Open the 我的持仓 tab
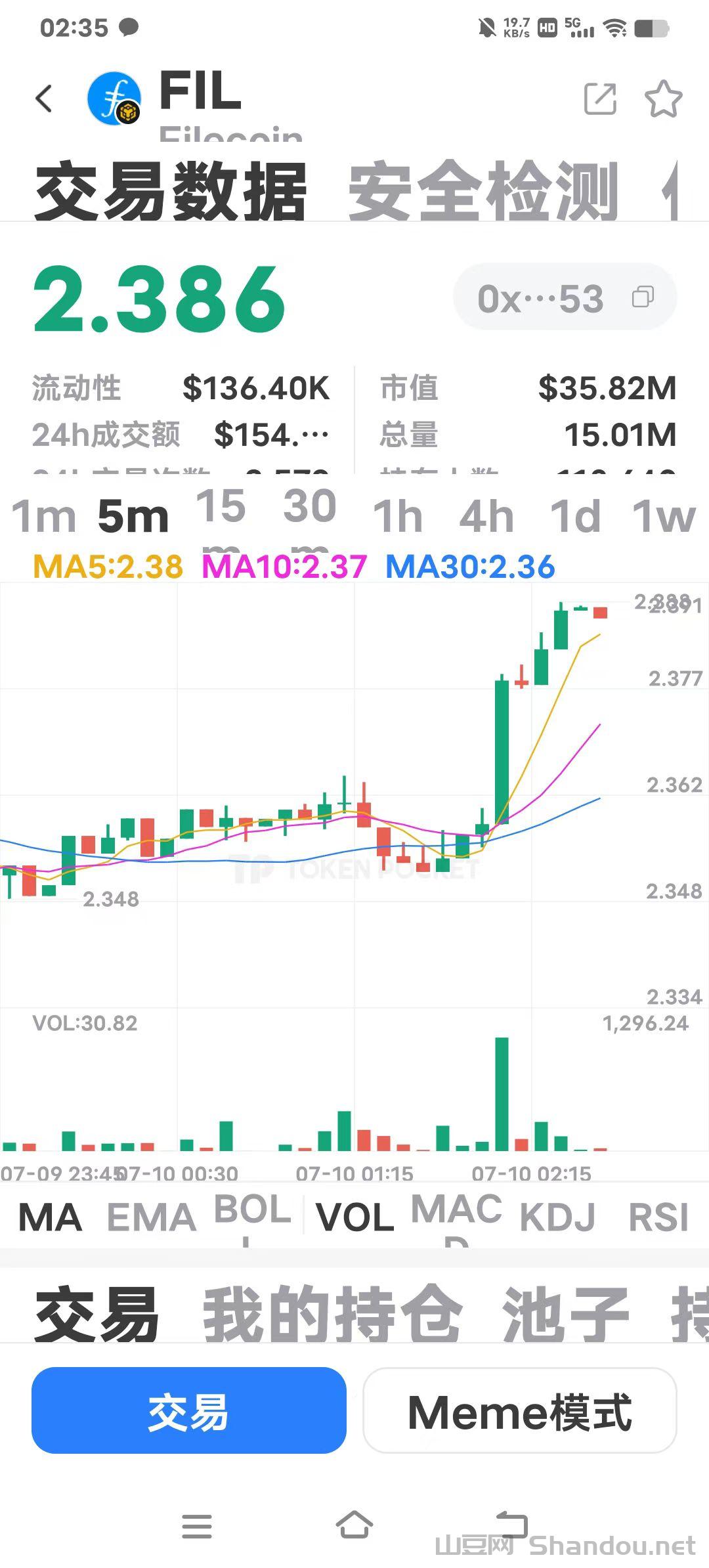Viewport: 709px width, 1568px height. [x=333, y=1315]
